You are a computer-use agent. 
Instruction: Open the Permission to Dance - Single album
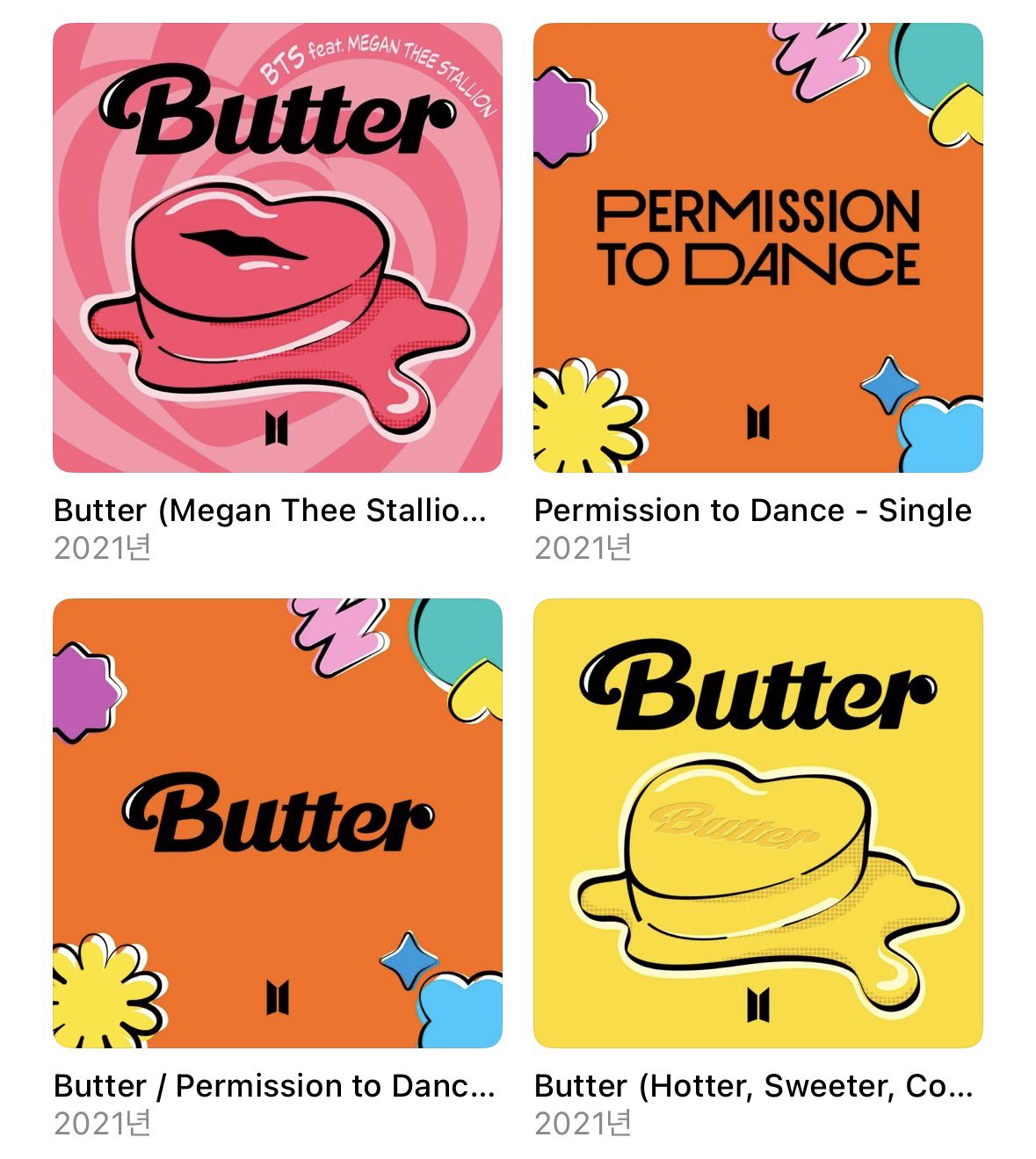[757, 248]
